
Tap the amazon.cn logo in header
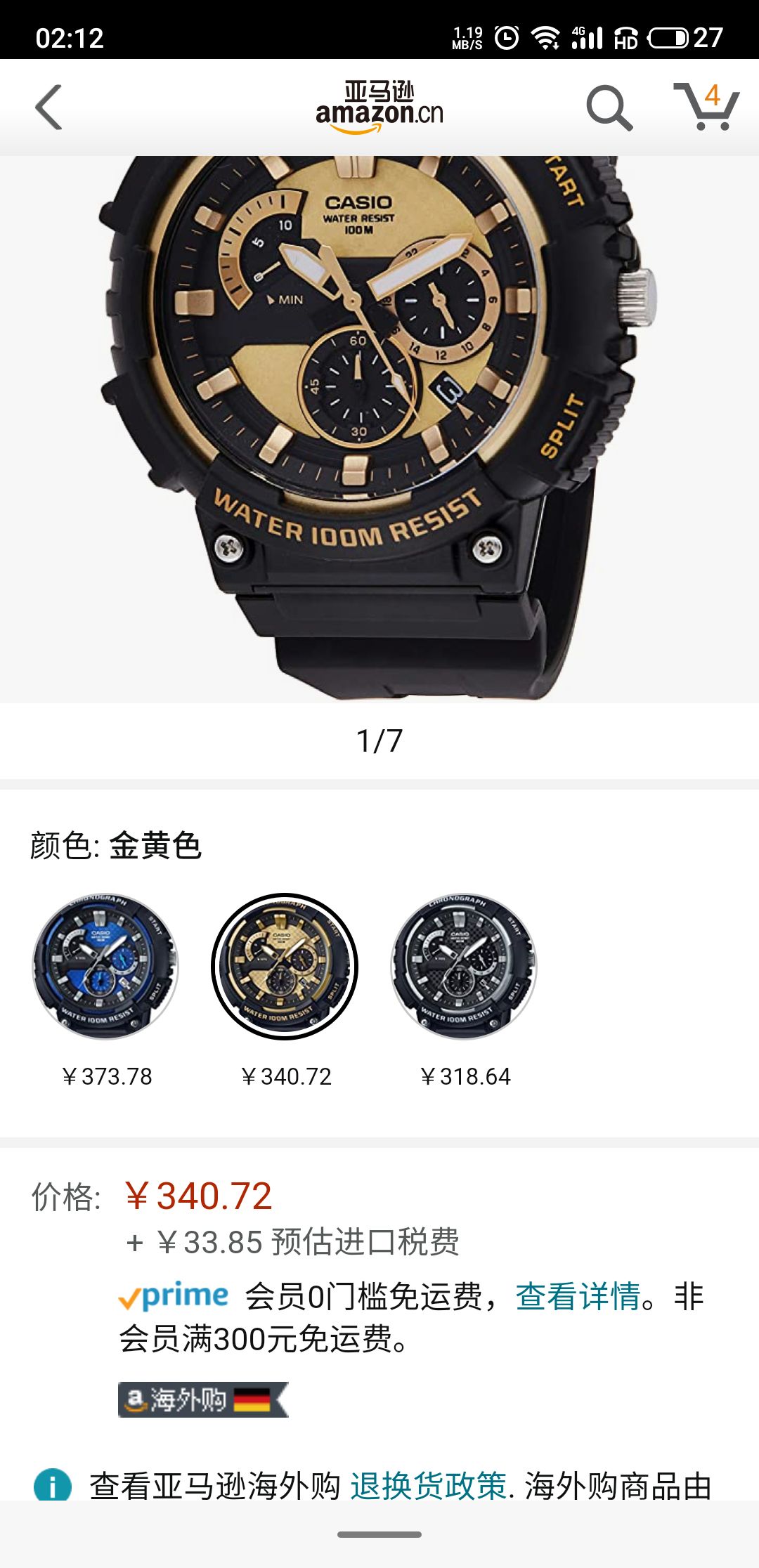[x=379, y=107]
